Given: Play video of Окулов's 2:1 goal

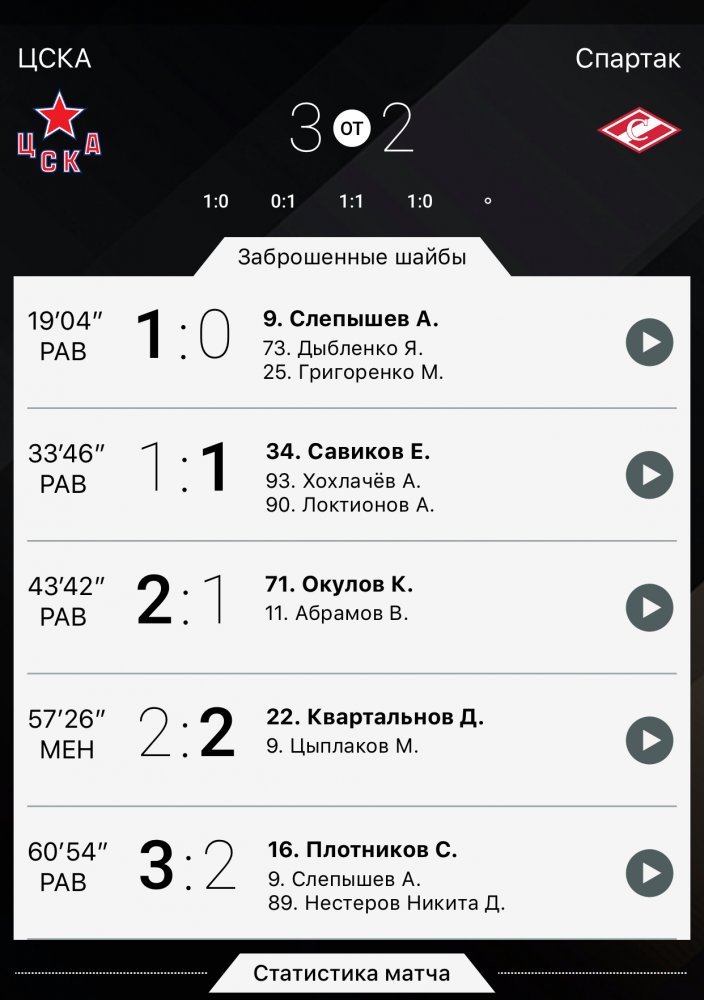Looking at the screenshot, I should (x=650, y=607).
